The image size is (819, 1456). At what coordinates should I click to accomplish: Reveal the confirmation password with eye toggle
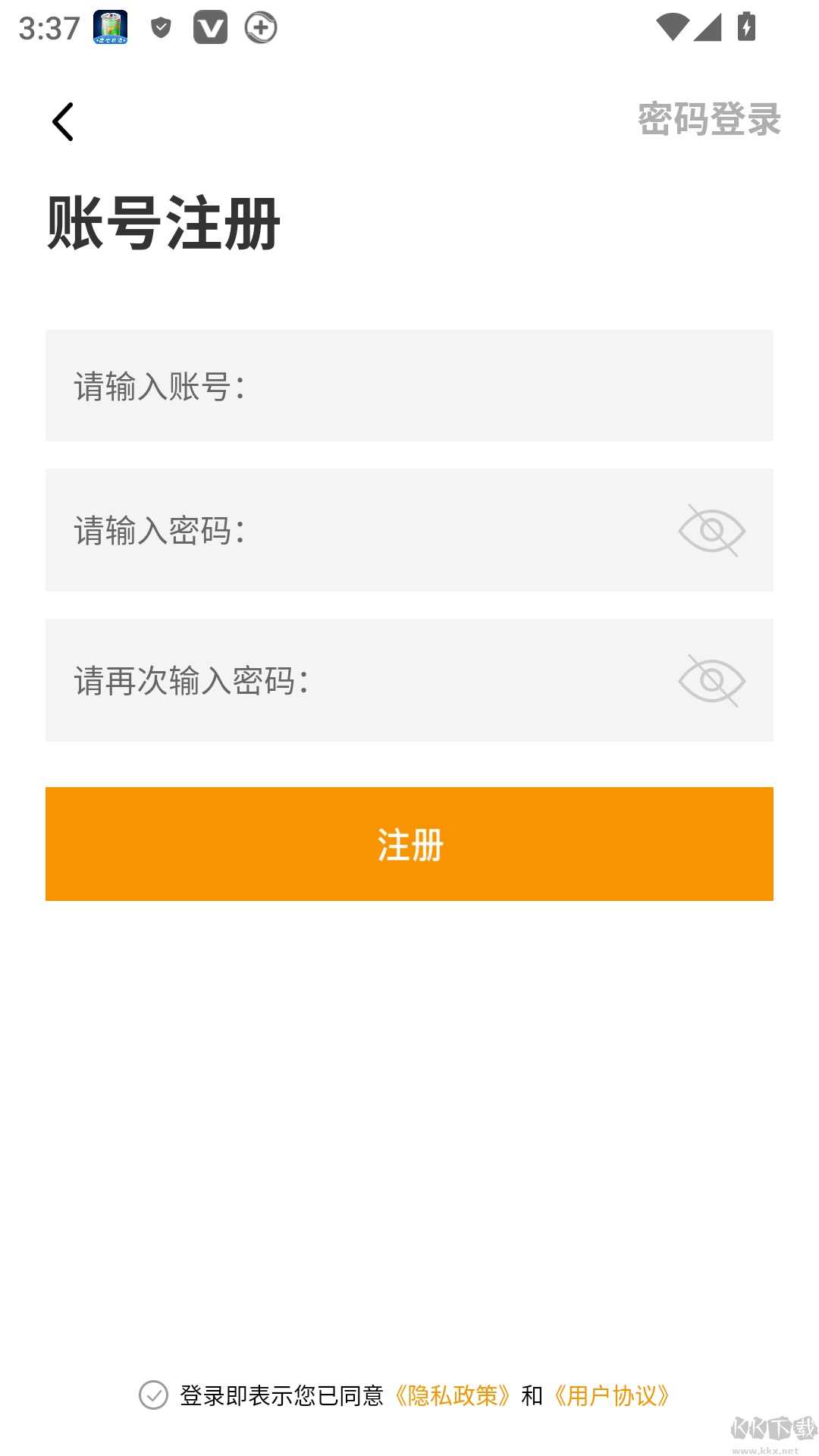711,679
